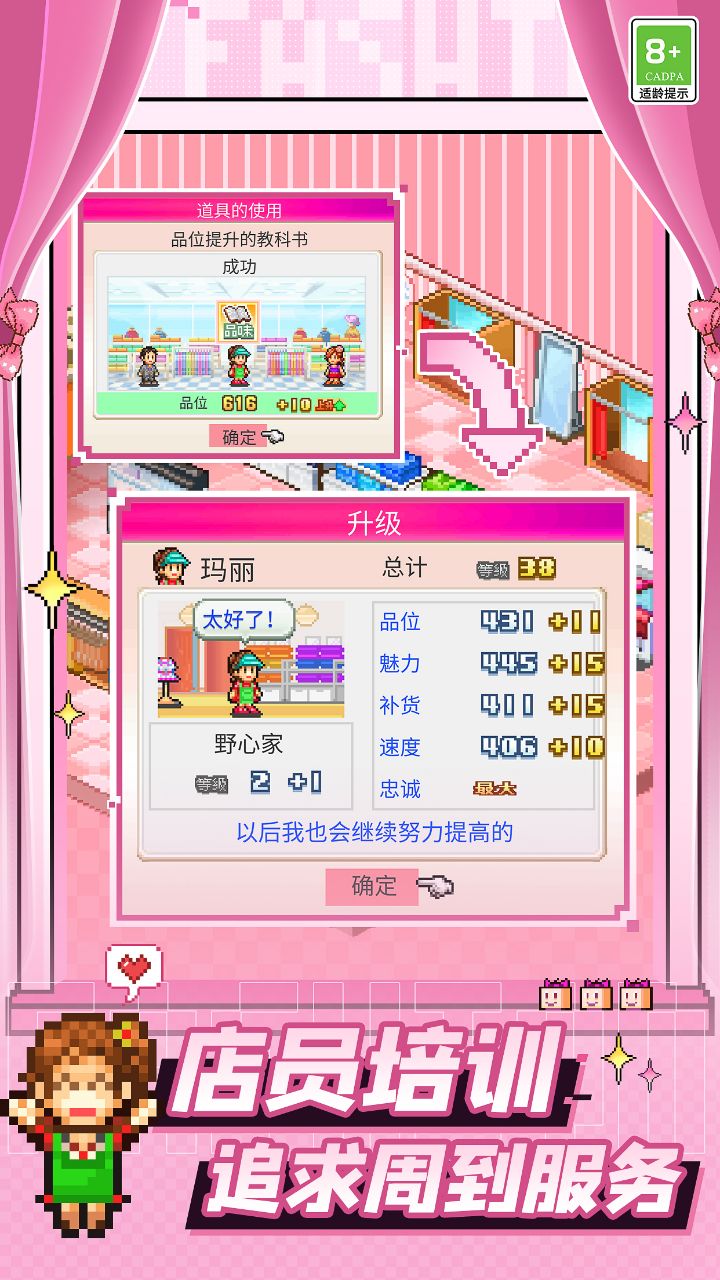
Task: Click the +15 boost next to 魅力
Action: (x=577, y=663)
